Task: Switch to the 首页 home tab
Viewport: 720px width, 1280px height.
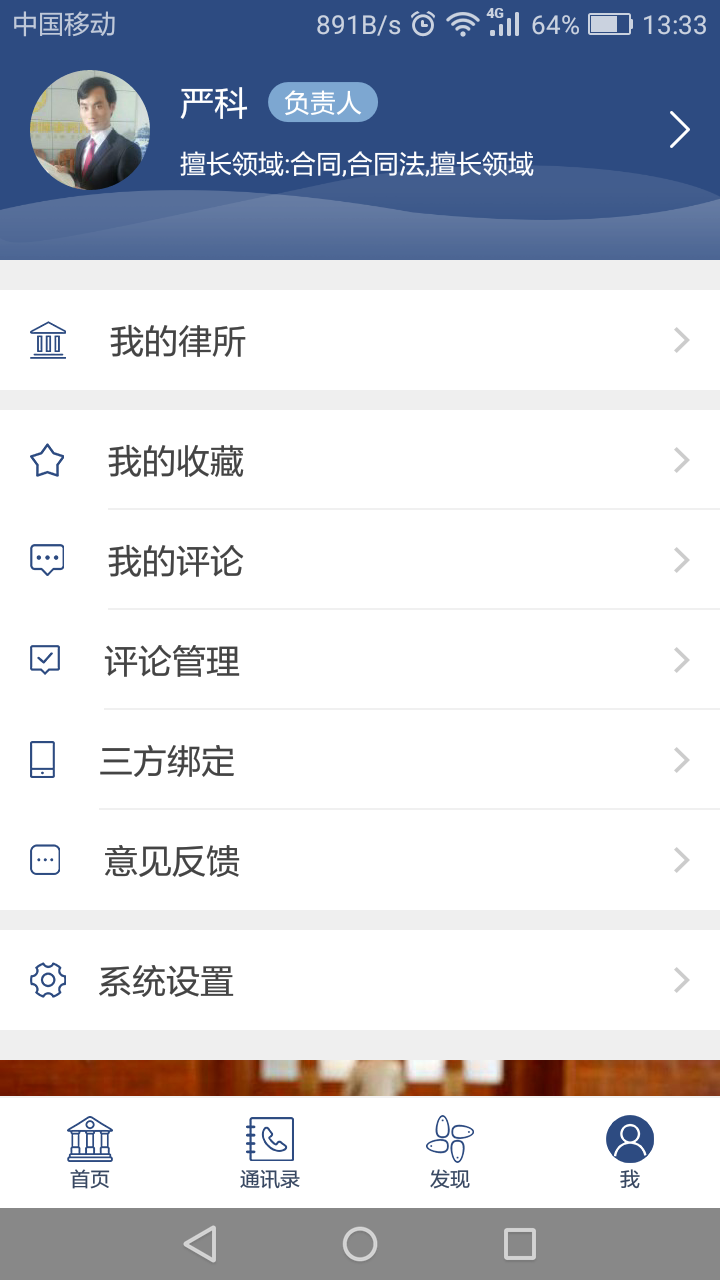Action: coord(90,1152)
